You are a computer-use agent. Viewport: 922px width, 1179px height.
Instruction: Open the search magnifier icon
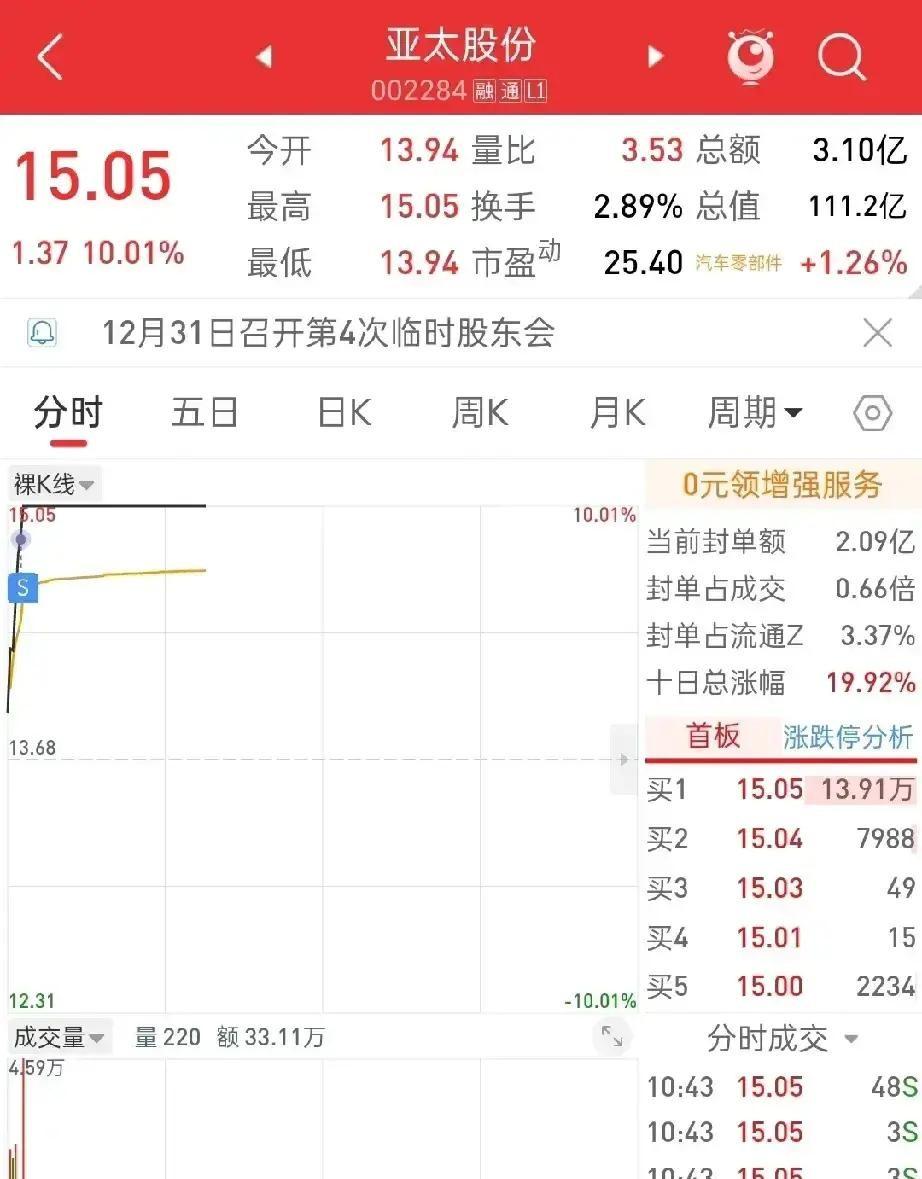pyautogui.click(x=843, y=56)
